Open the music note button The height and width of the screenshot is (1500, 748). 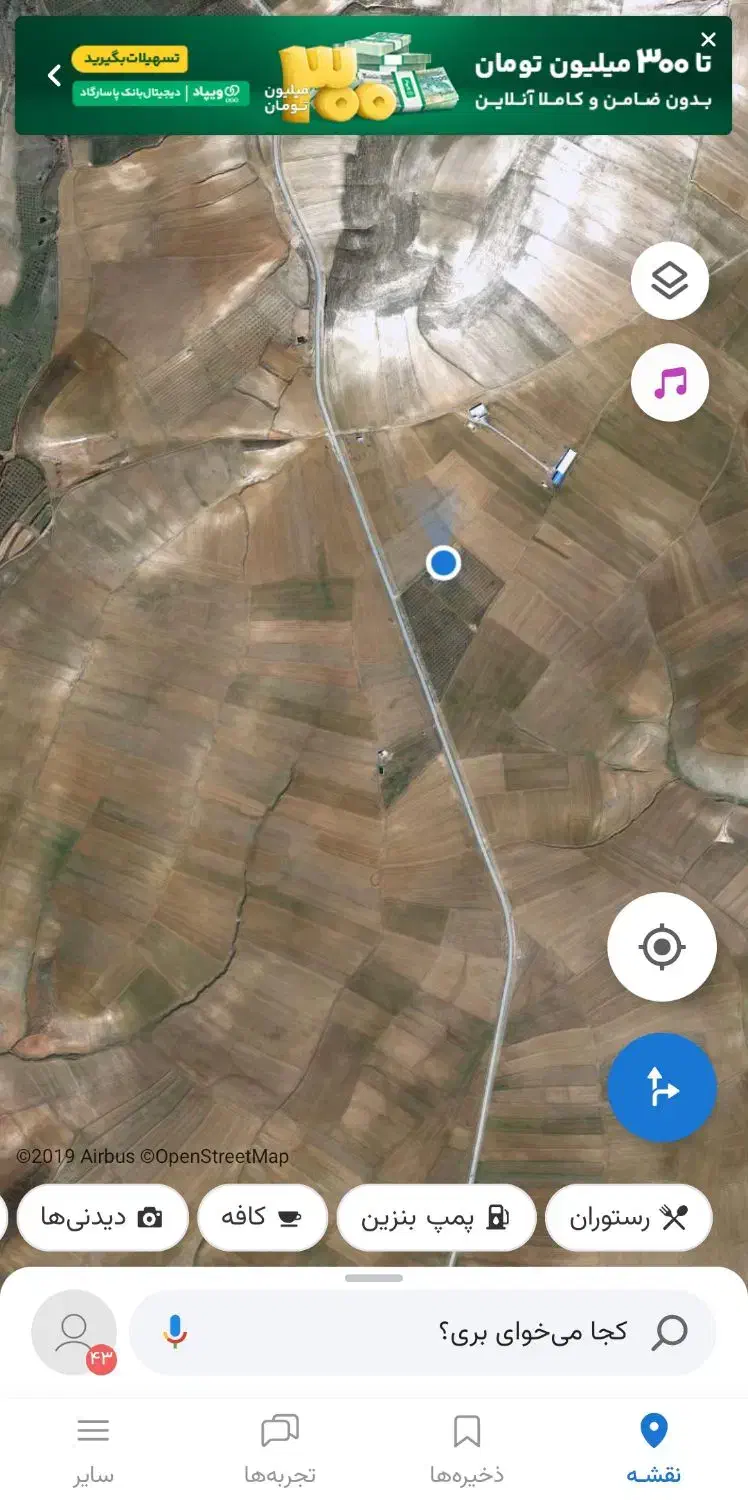click(x=669, y=383)
